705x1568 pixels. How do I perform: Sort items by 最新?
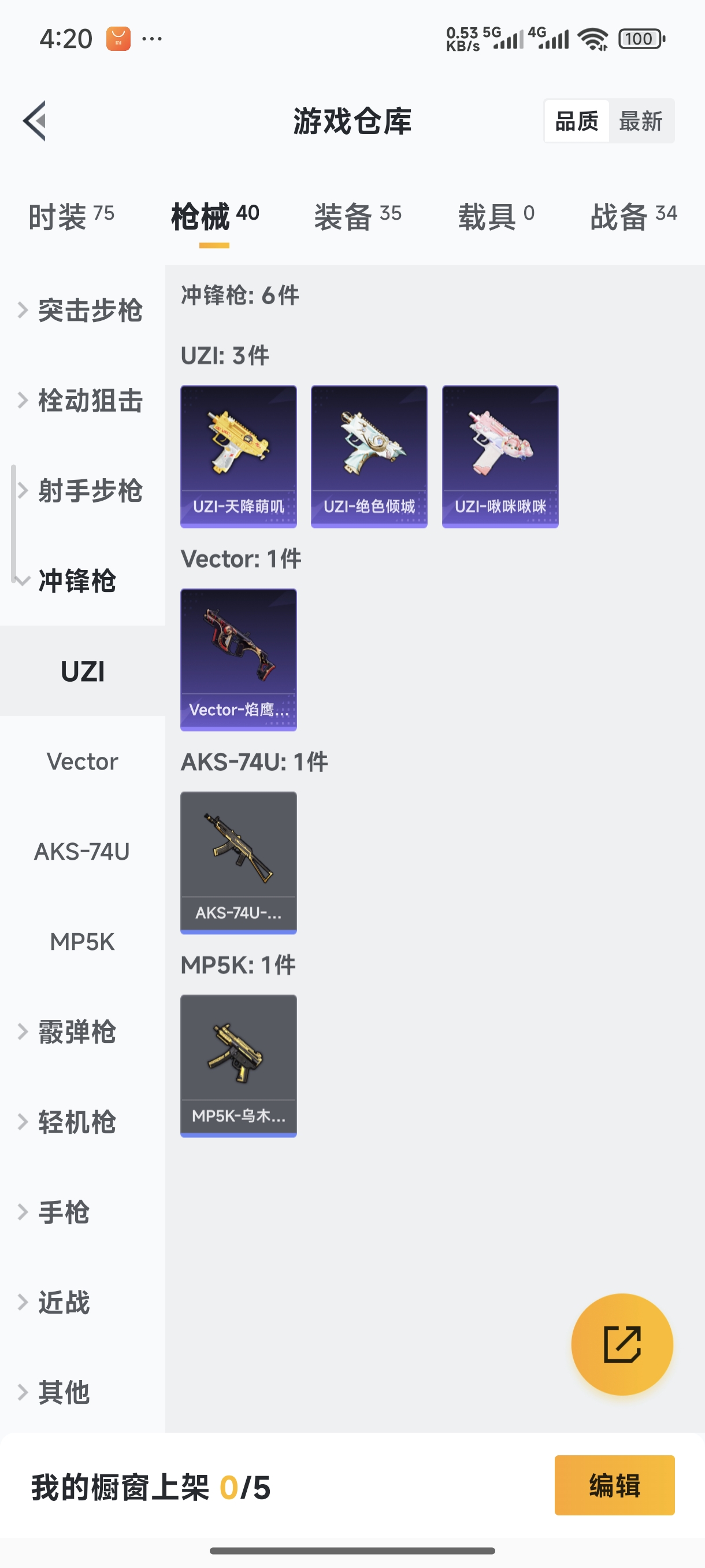pyautogui.click(x=640, y=121)
